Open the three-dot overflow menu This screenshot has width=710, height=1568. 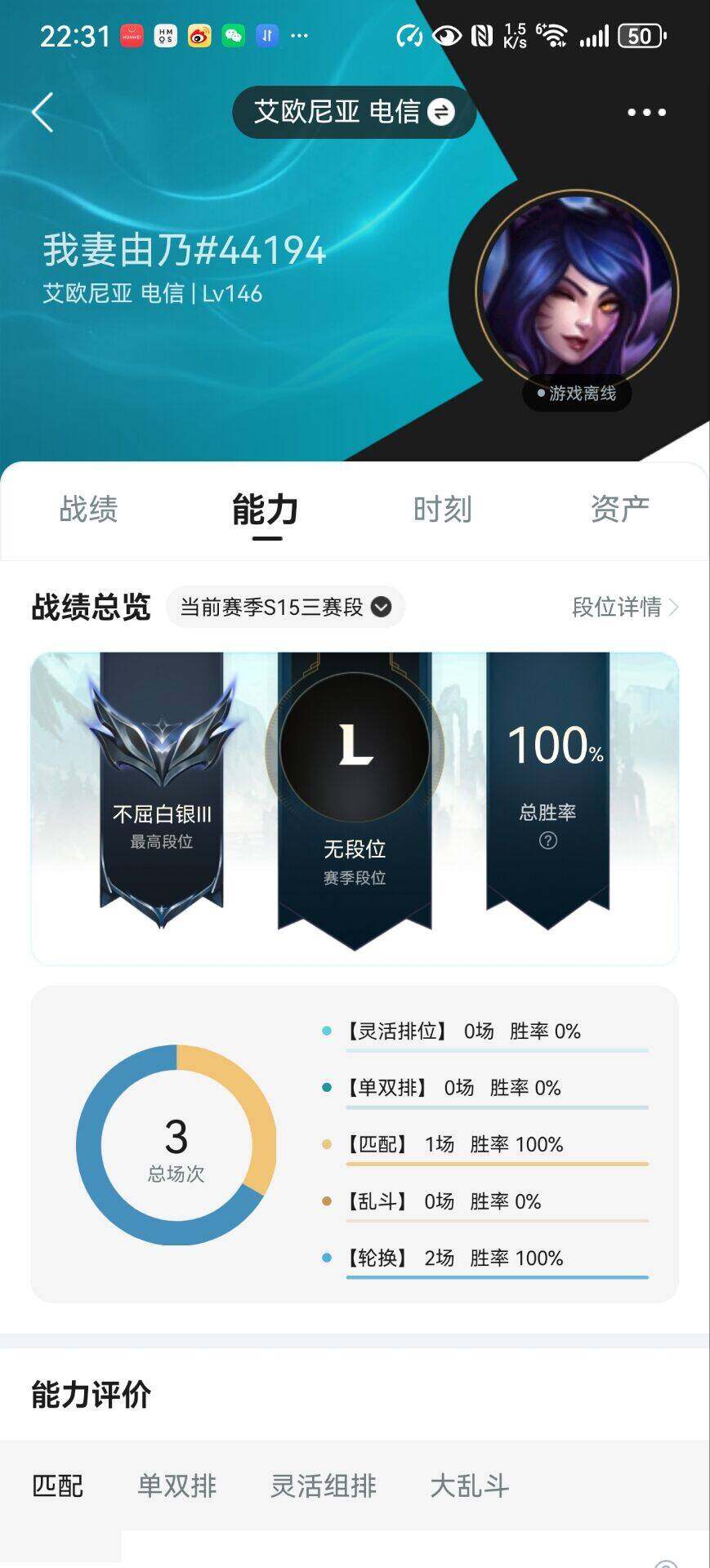point(646,112)
